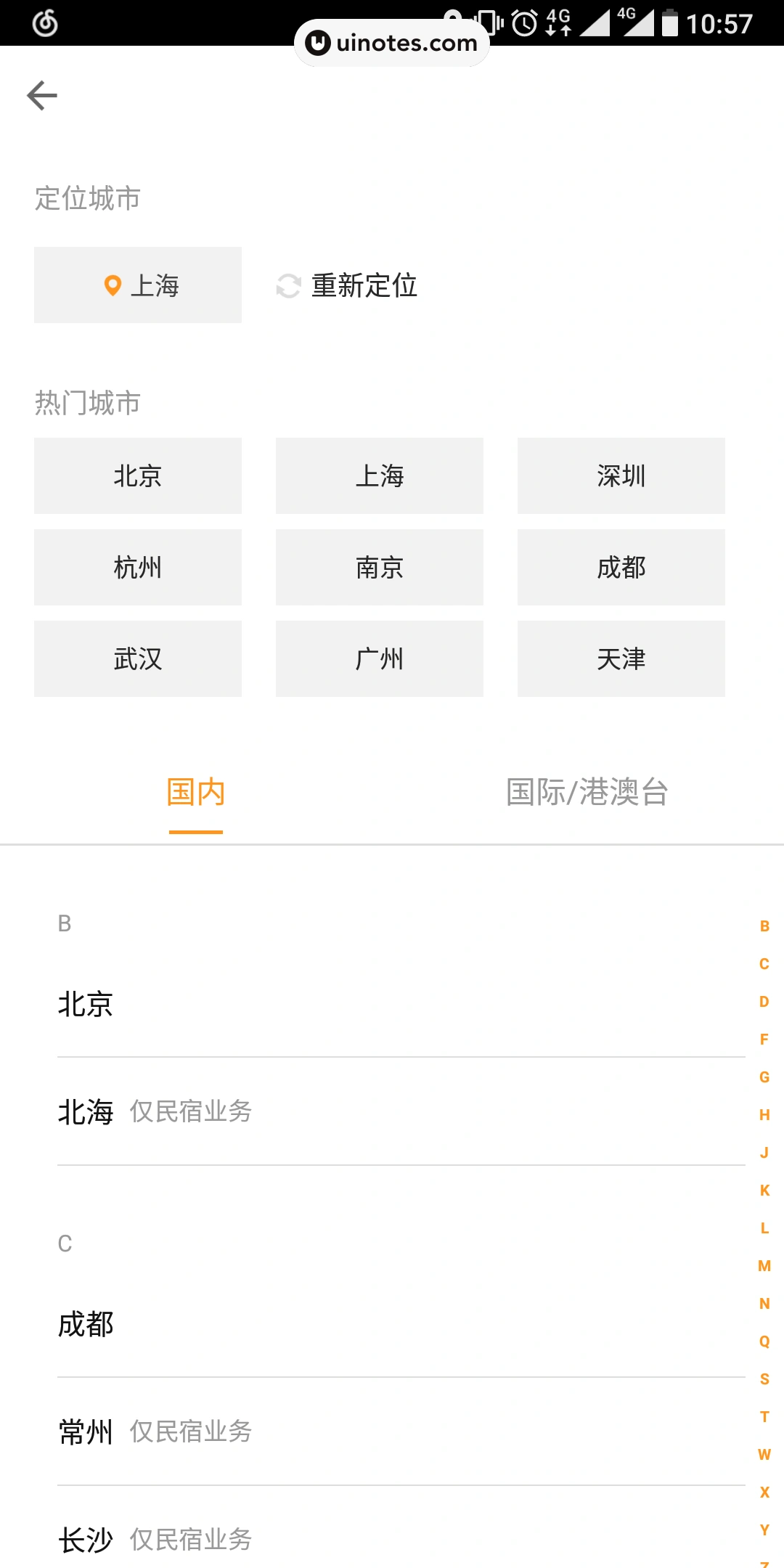The width and height of the screenshot is (784, 1568).
Task: Tap the NetEase icon in top-left status bar
Action: [45, 23]
